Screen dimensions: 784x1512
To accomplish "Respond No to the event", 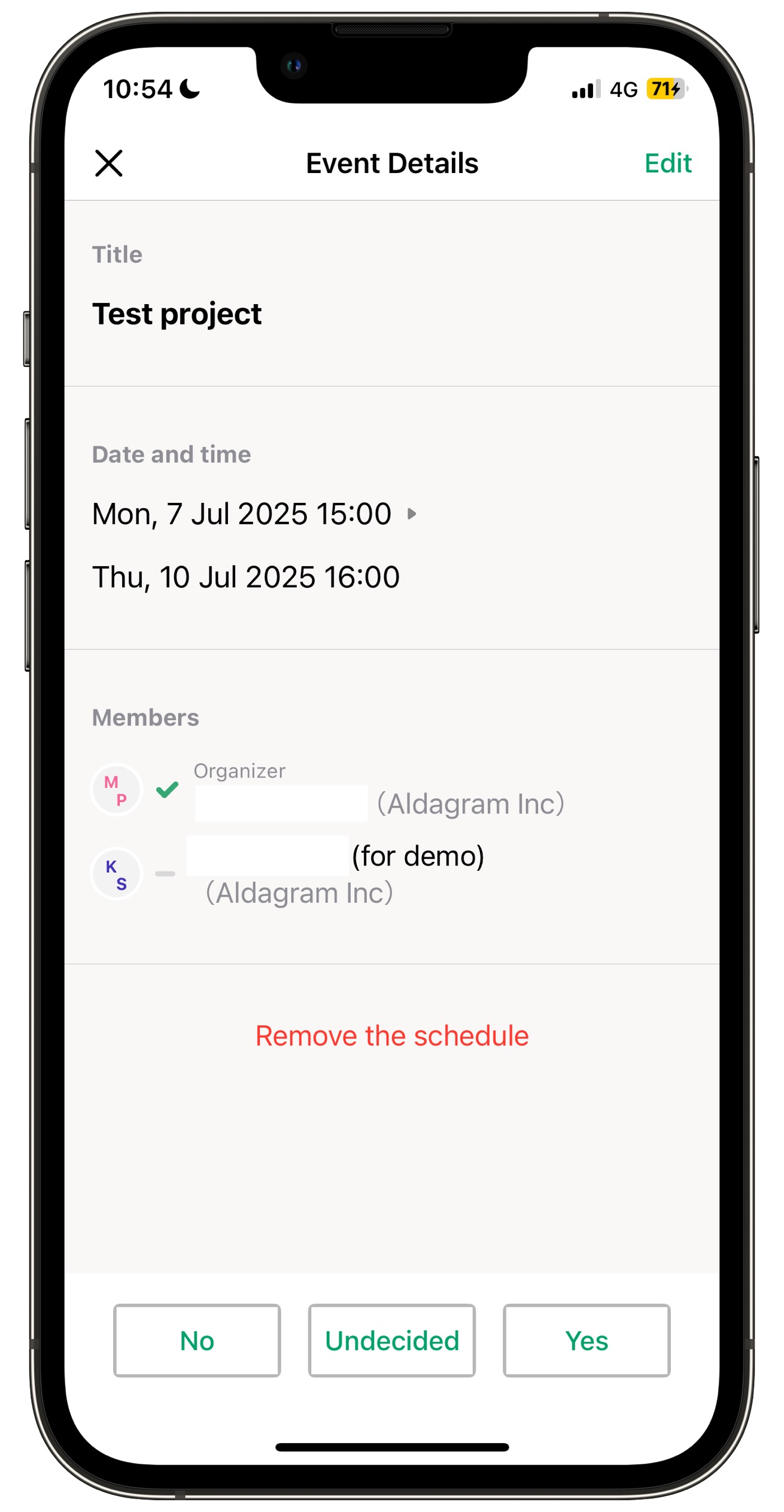I will pyautogui.click(x=197, y=1341).
